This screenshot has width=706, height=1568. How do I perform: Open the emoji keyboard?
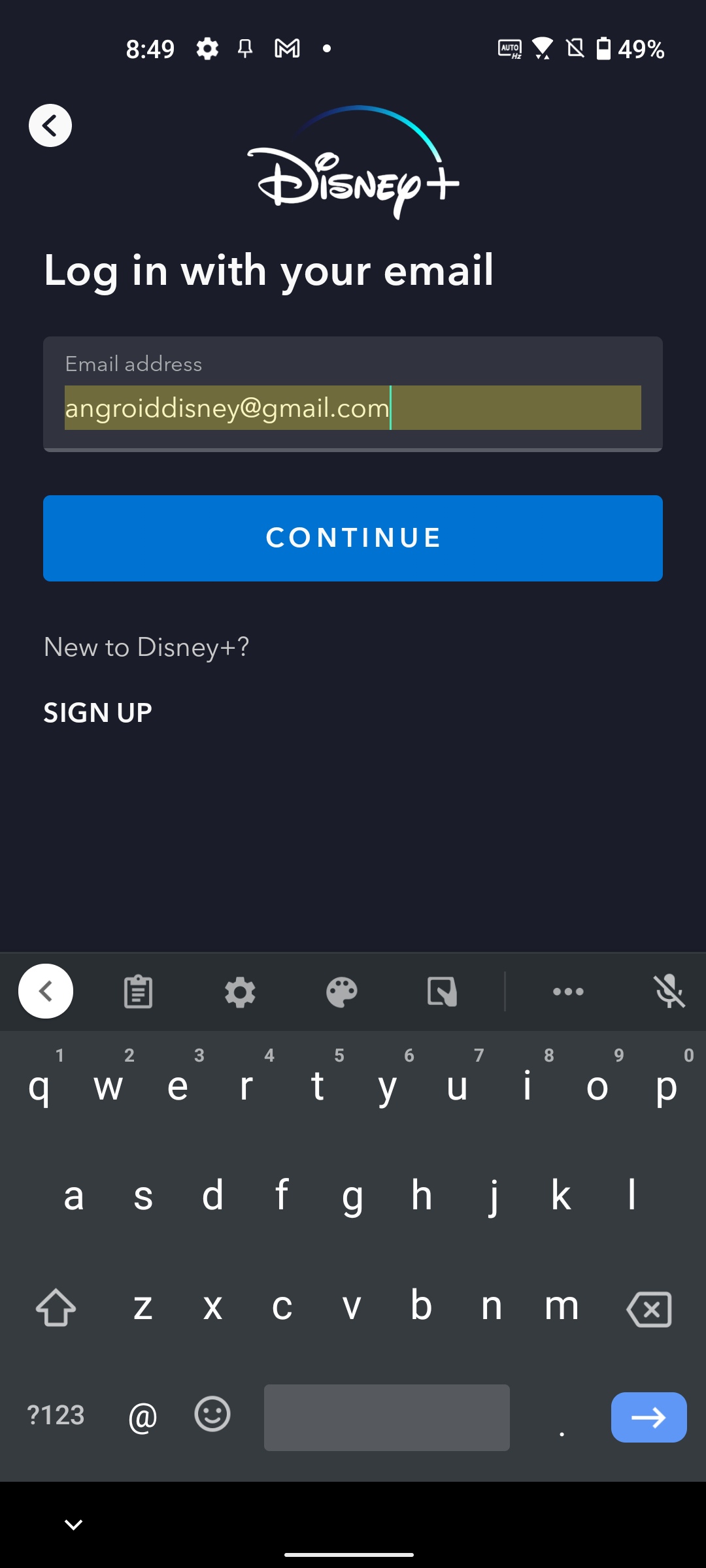coord(212,1414)
